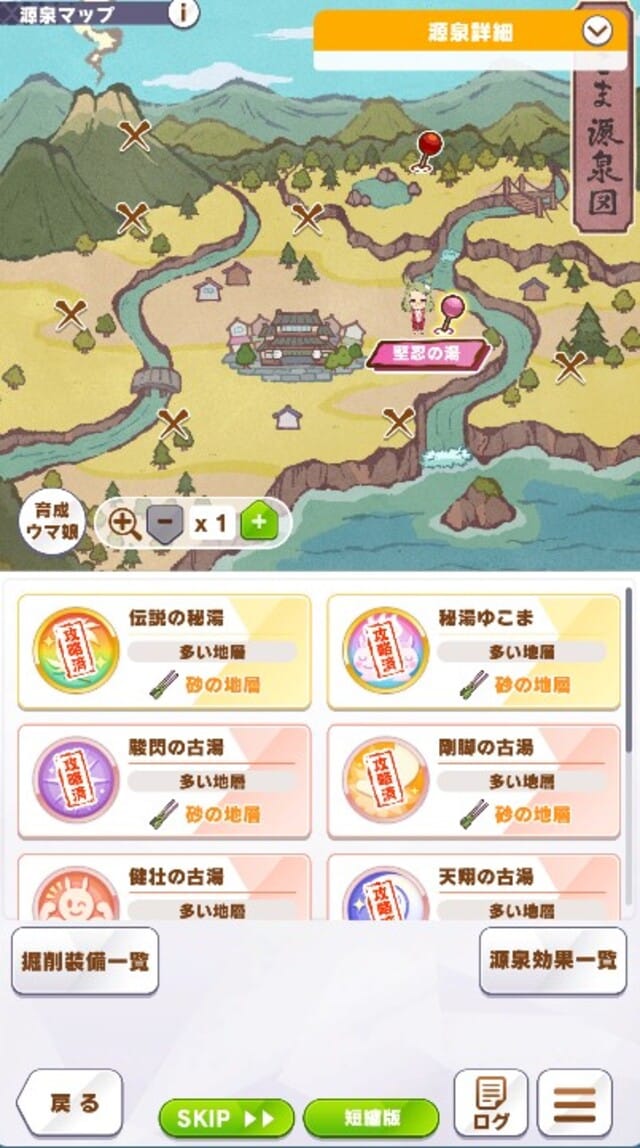Open the 育成ウマ娘 button
Screen dimensions: 640x1148
(48, 522)
